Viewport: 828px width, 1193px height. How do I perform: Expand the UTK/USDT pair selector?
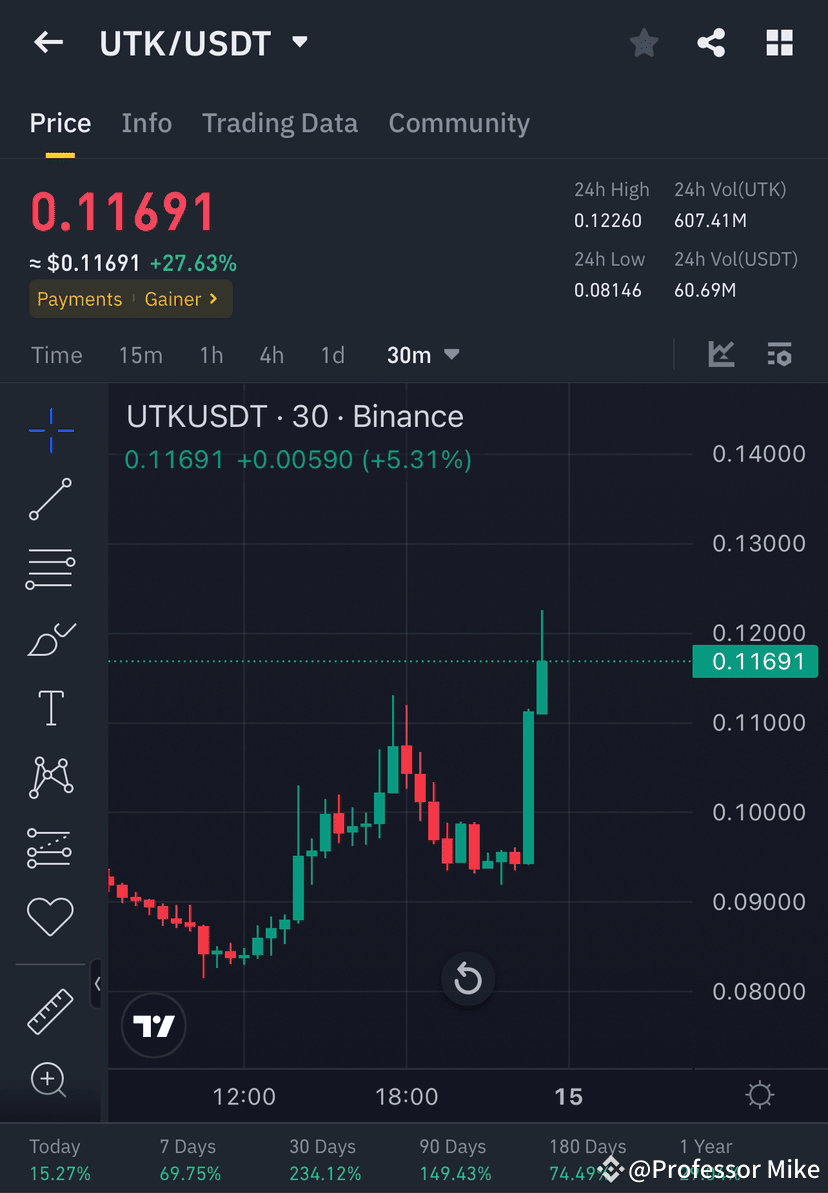point(298,42)
